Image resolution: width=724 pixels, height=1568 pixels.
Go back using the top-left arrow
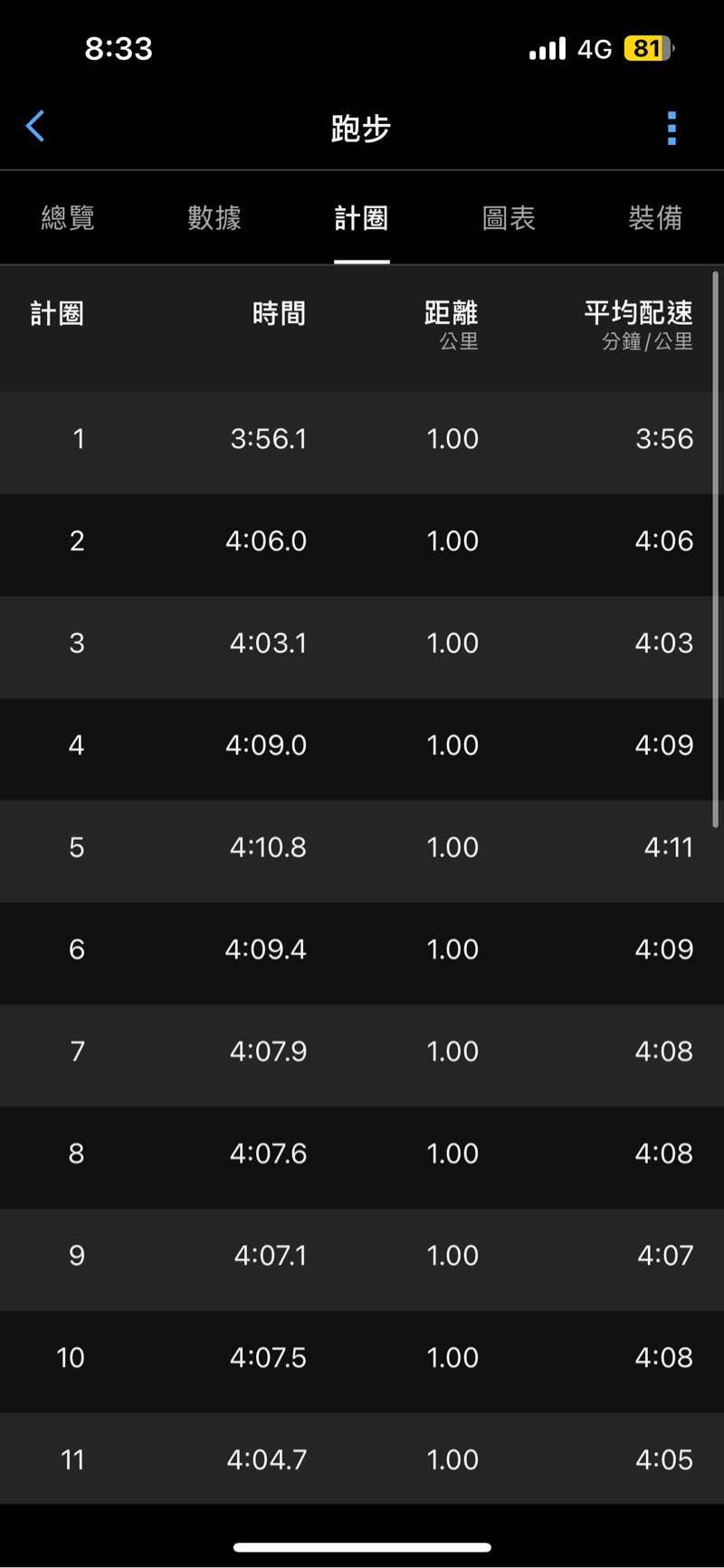coord(35,127)
